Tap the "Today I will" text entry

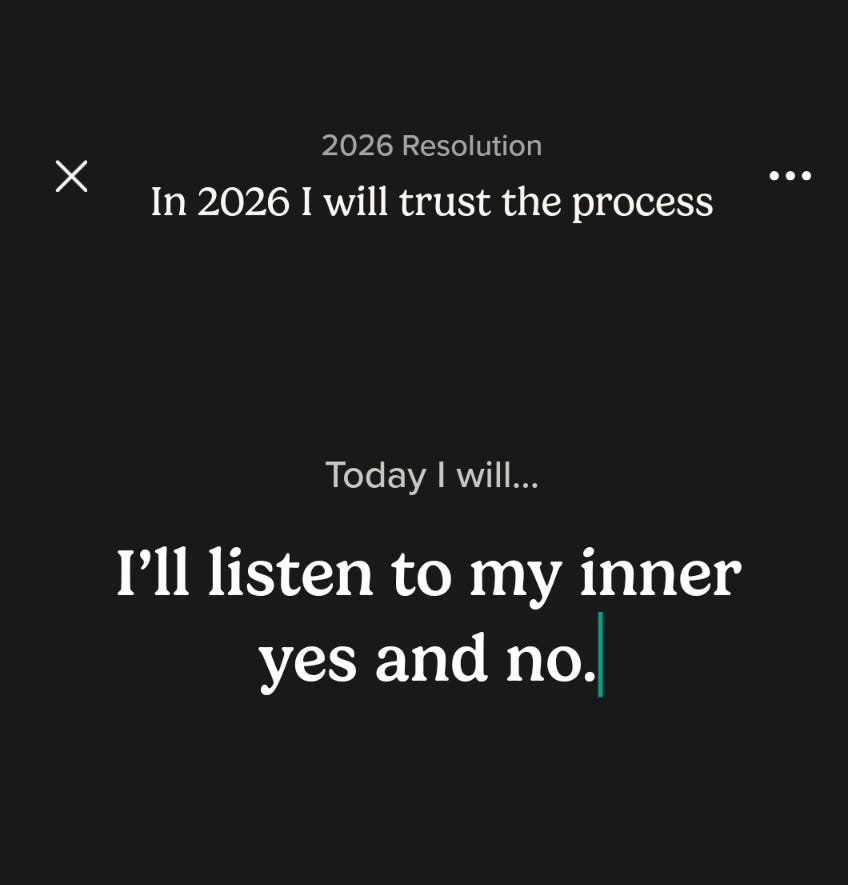coord(429,616)
